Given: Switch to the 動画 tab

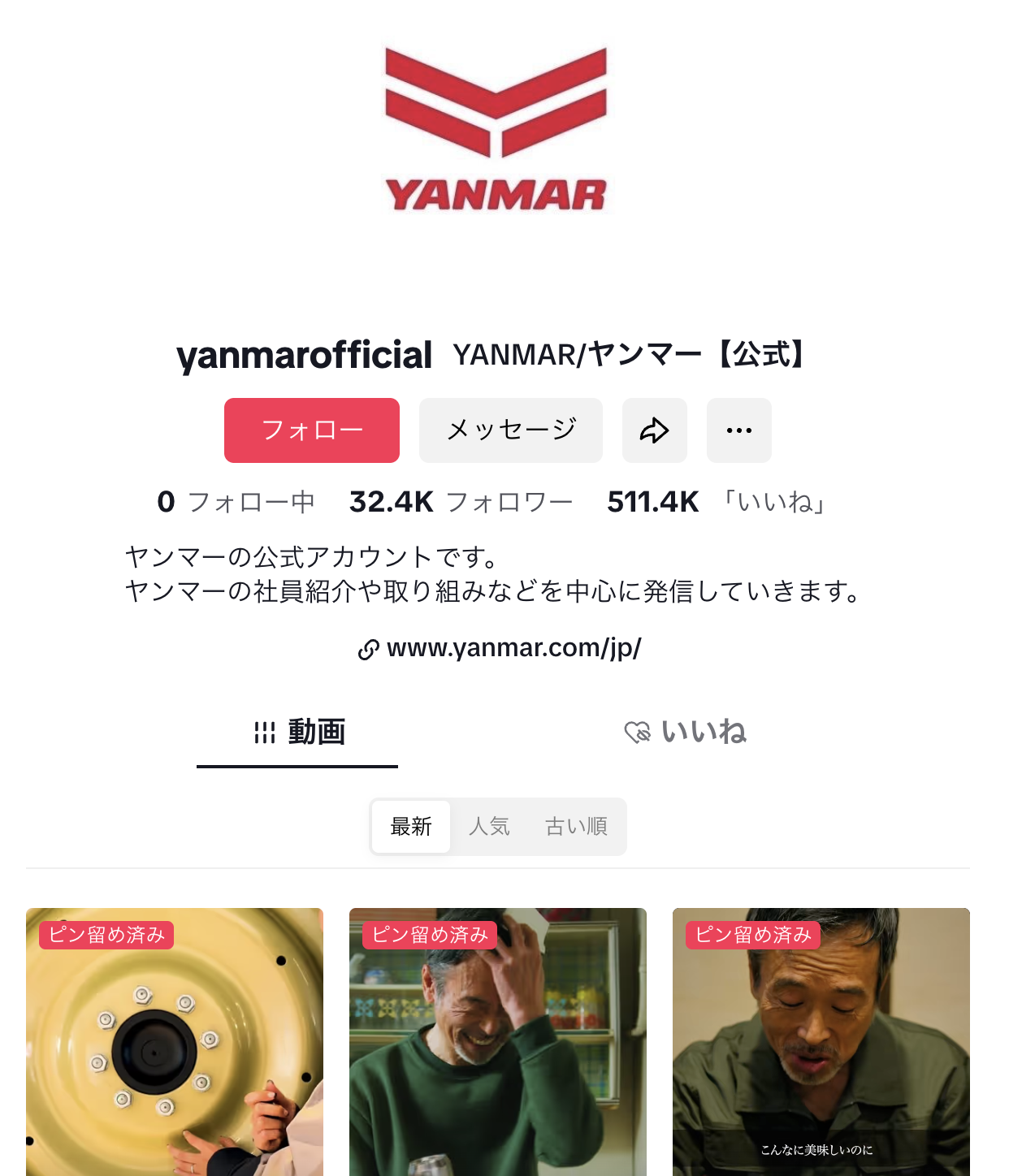Looking at the screenshot, I should [x=298, y=733].
